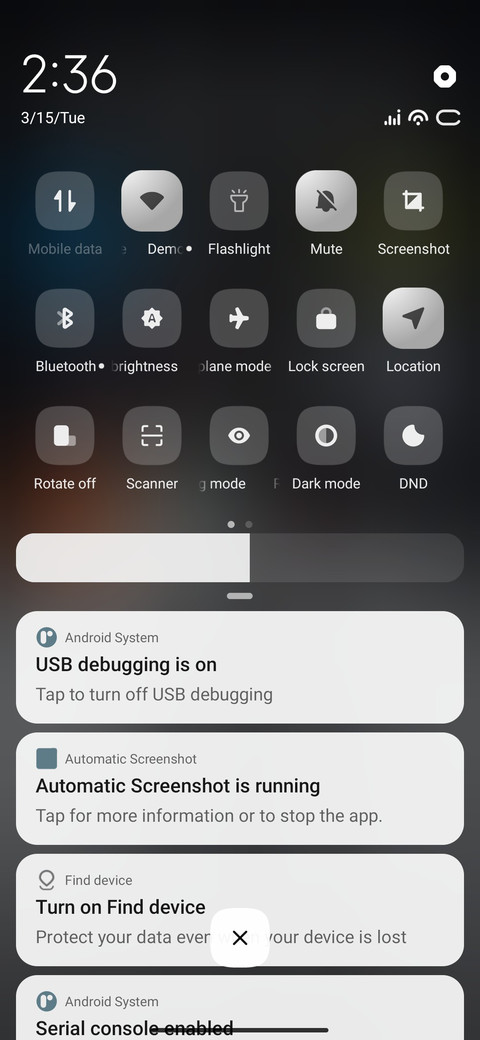Image resolution: width=480 pixels, height=1040 pixels.
Task: Enable Bluetooth
Action: (64, 318)
